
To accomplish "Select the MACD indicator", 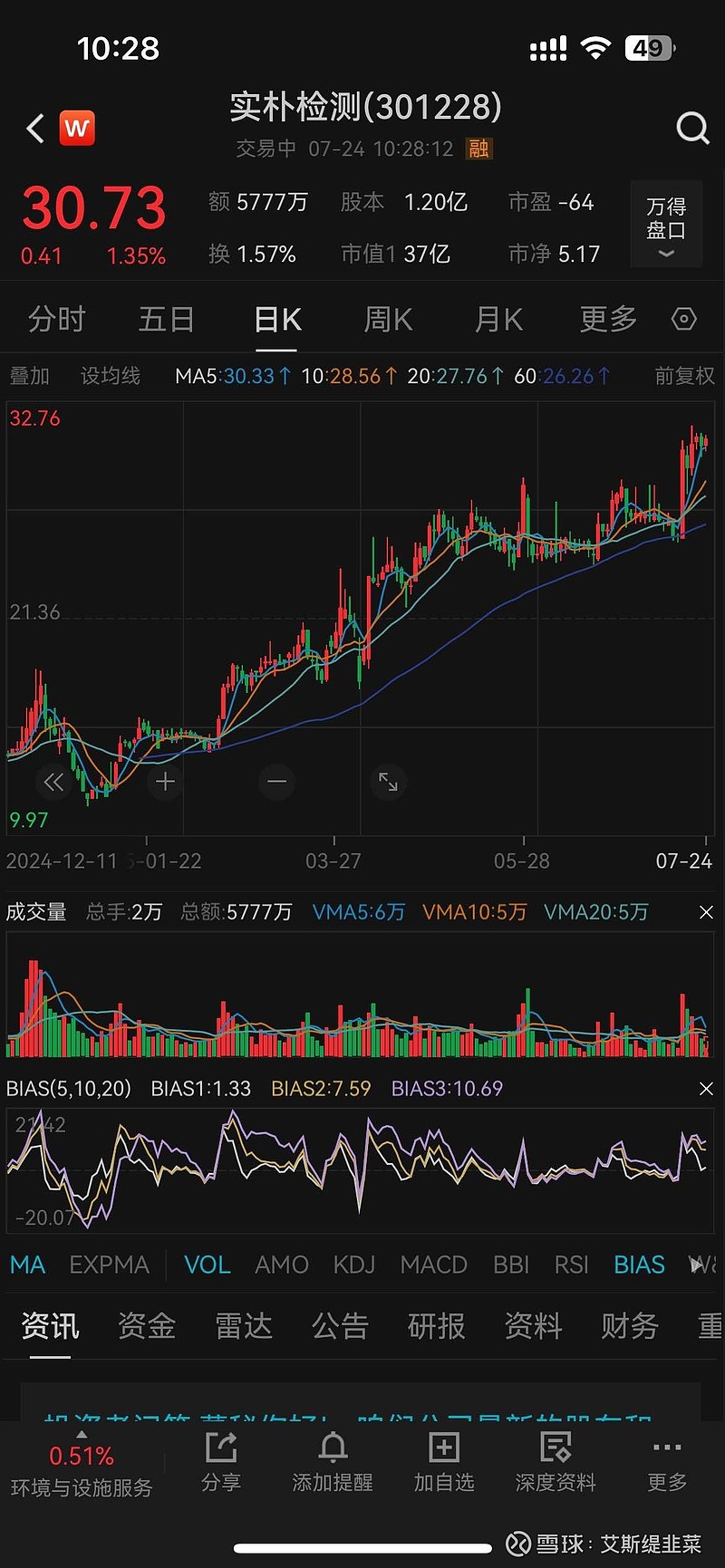I will [x=433, y=1265].
